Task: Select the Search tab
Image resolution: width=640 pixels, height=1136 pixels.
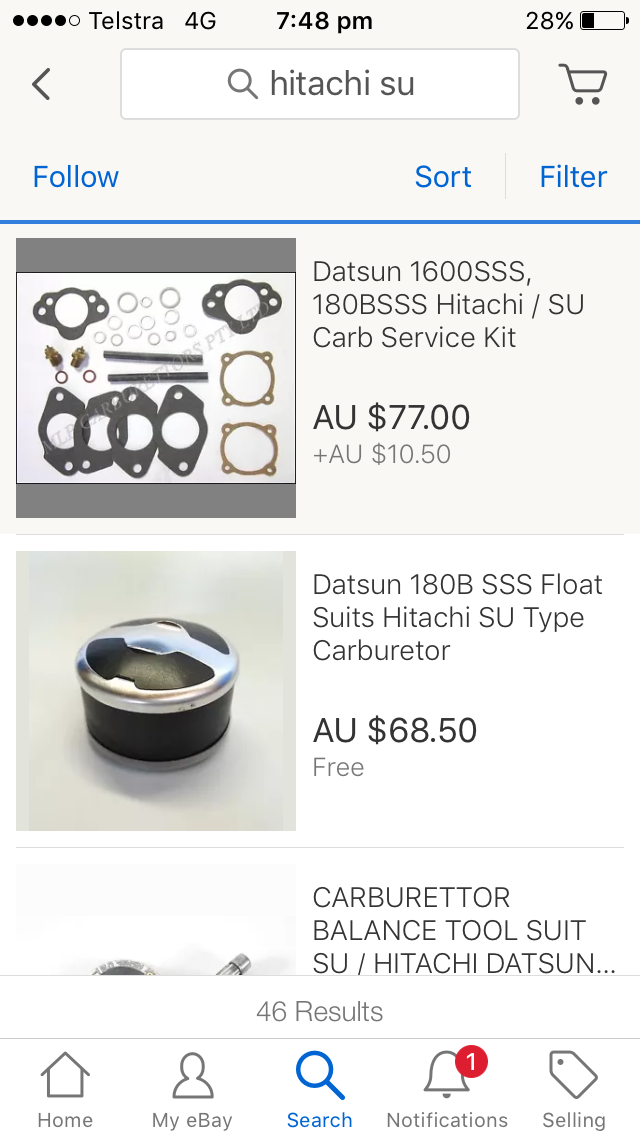Action: [320, 1090]
